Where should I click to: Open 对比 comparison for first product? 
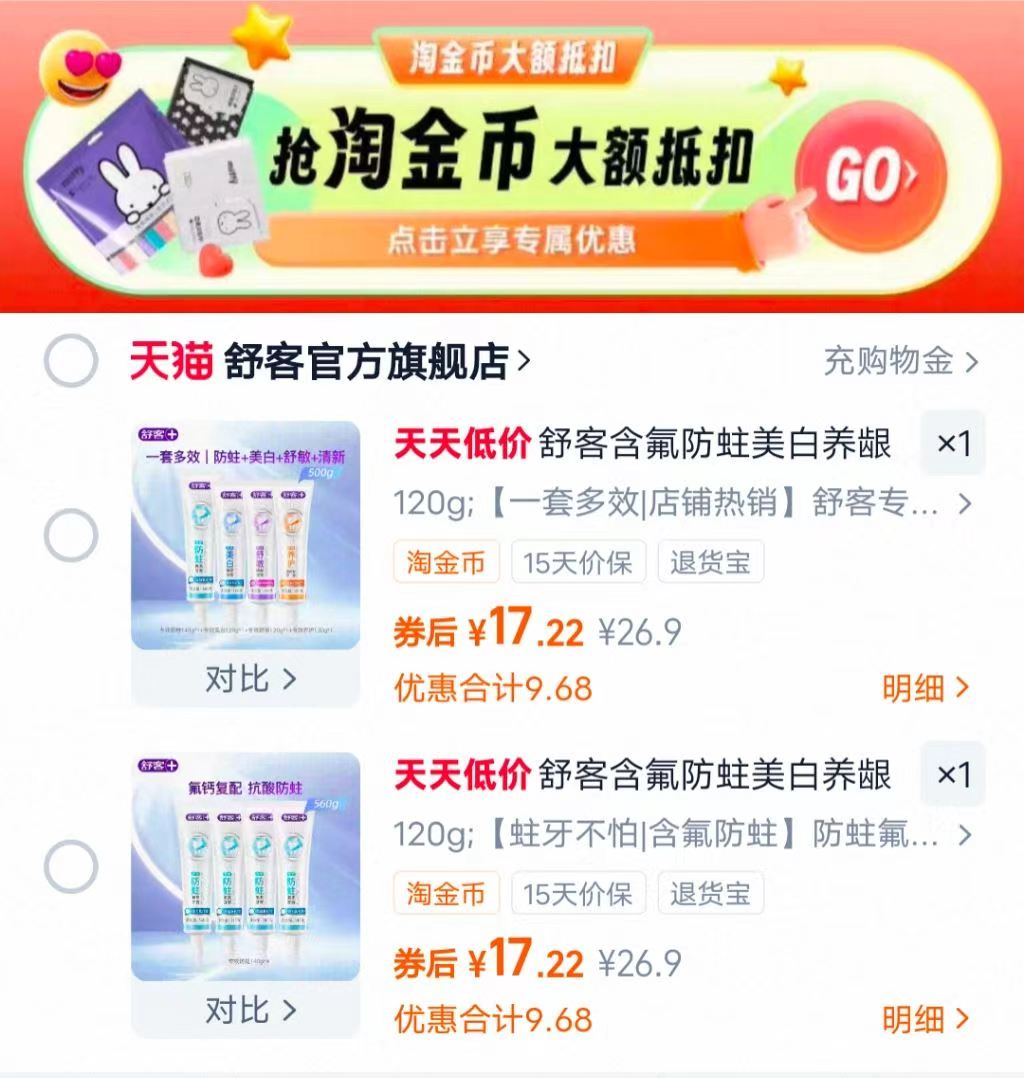click(x=247, y=679)
